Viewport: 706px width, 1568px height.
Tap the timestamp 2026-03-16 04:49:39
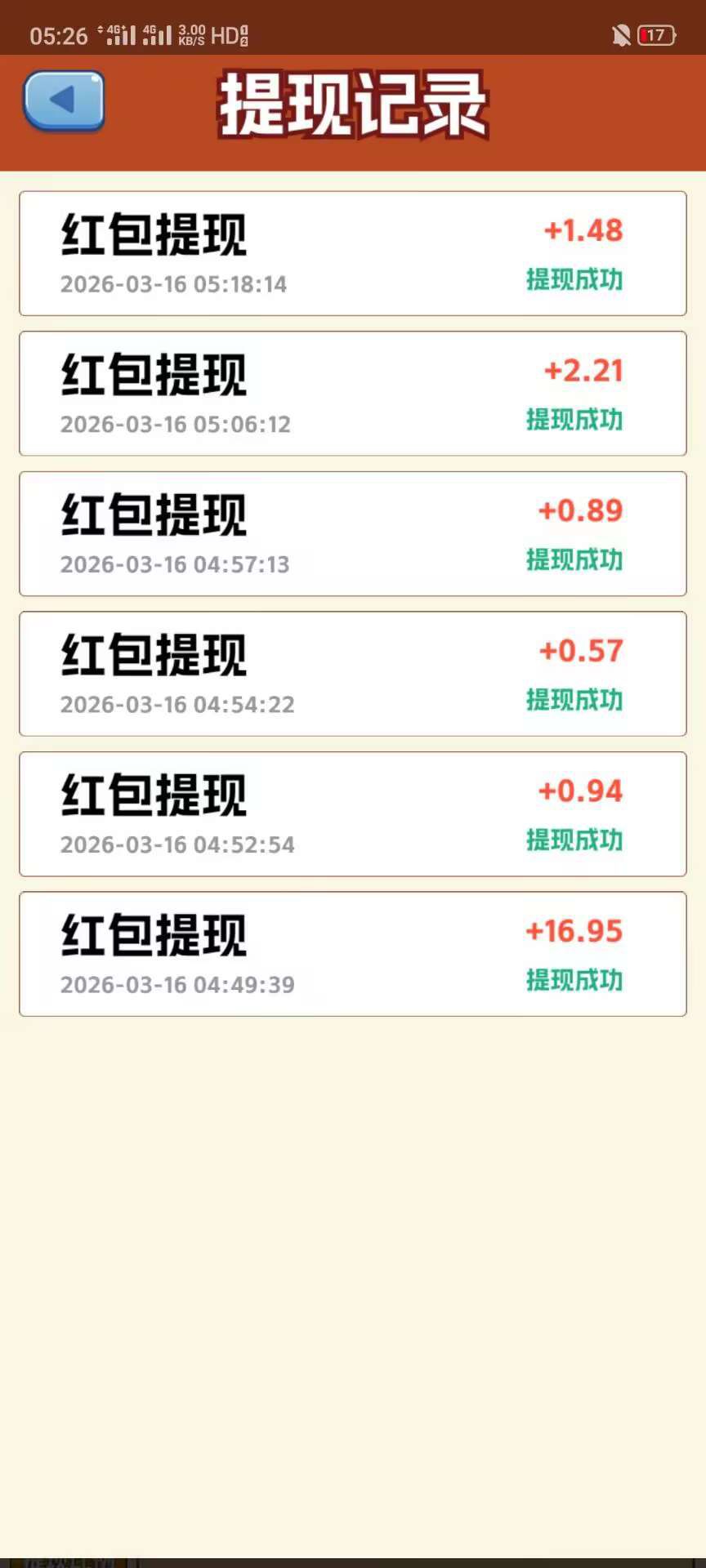(177, 984)
